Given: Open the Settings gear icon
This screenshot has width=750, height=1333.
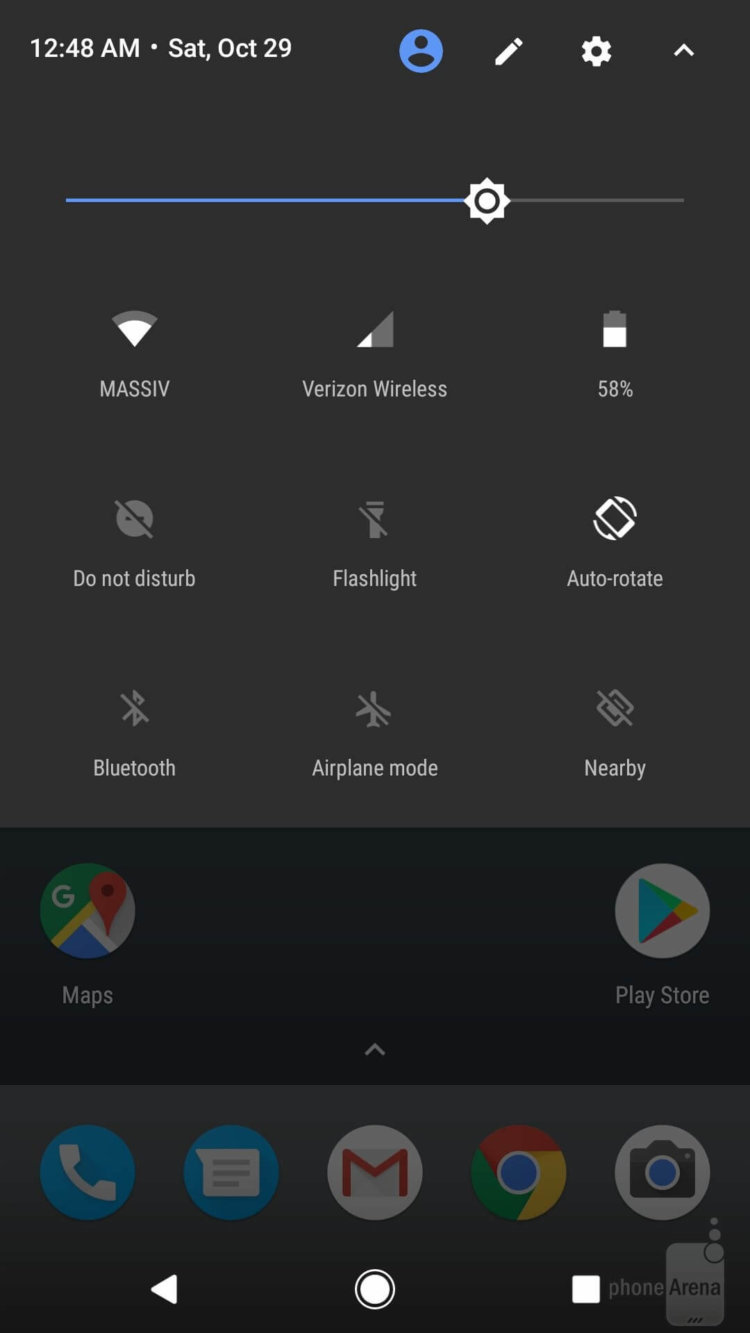Looking at the screenshot, I should [x=595, y=51].
